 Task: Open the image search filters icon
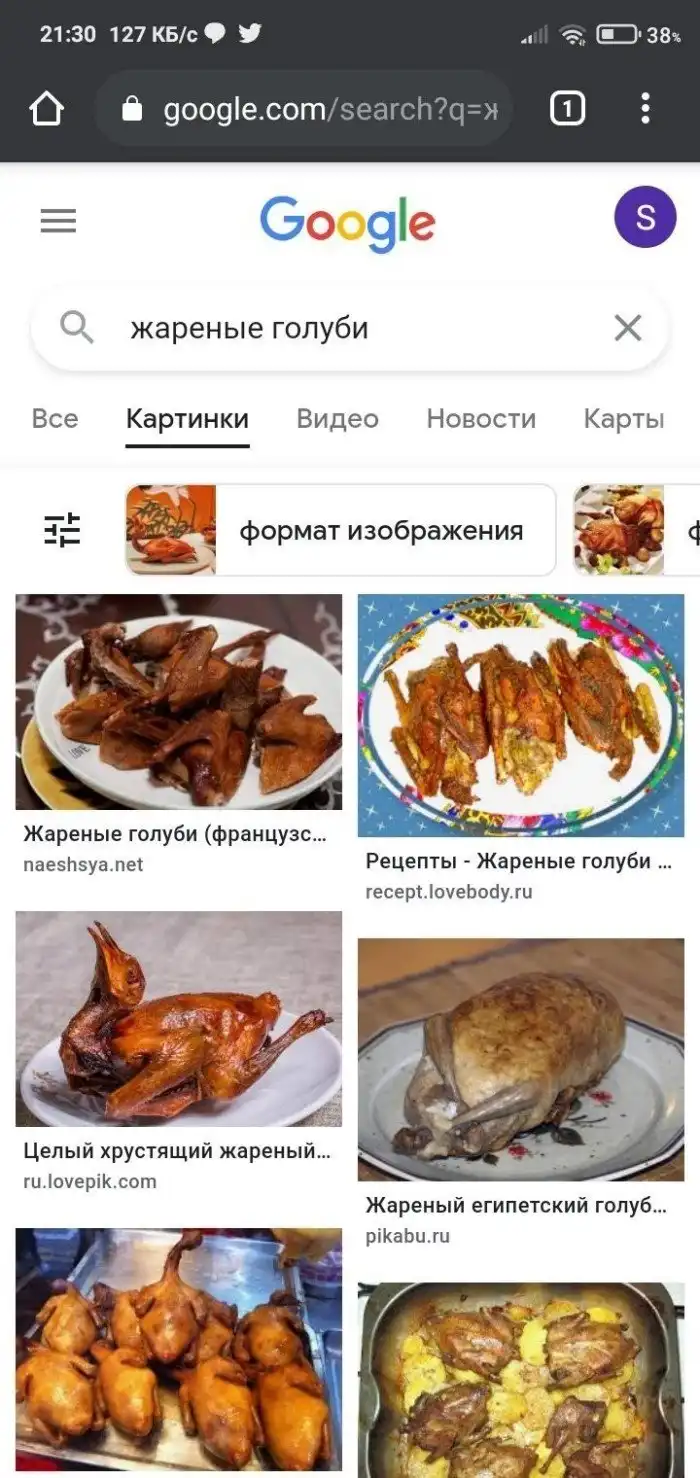62,530
